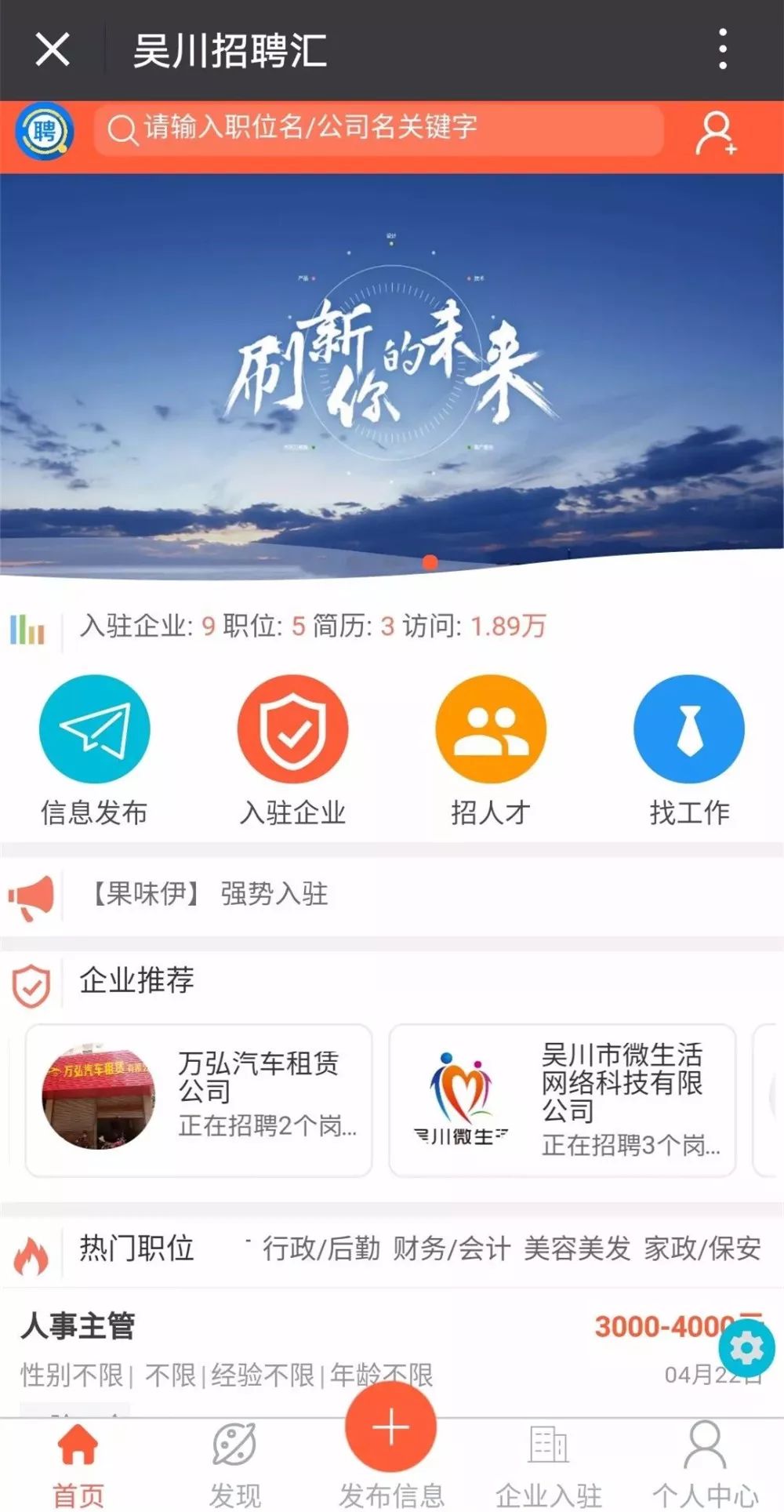Image resolution: width=784 pixels, height=1512 pixels.
Task: Tap the job/company keyword search field
Action: (x=379, y=128)
